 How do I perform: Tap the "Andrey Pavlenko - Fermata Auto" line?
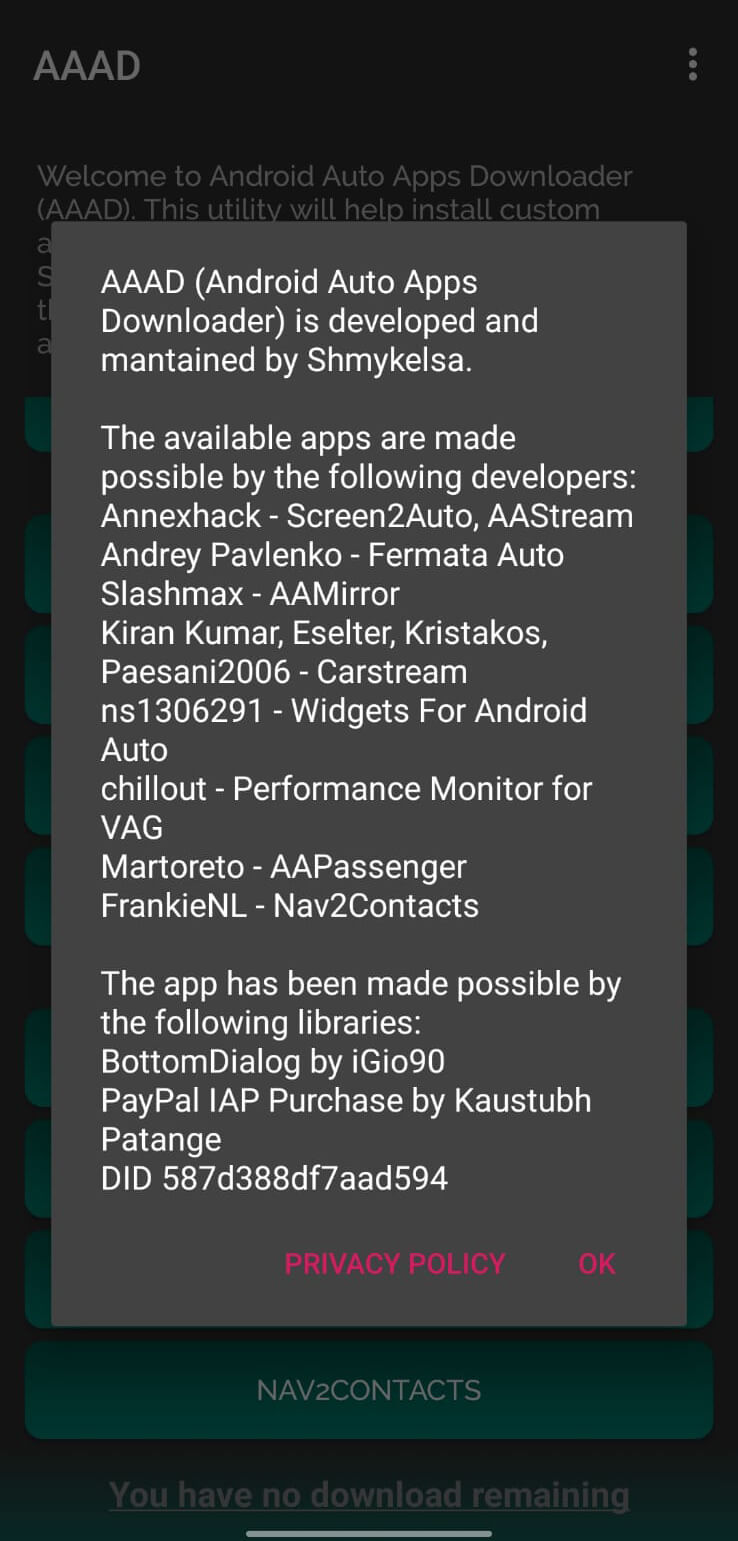click(332, 554)
